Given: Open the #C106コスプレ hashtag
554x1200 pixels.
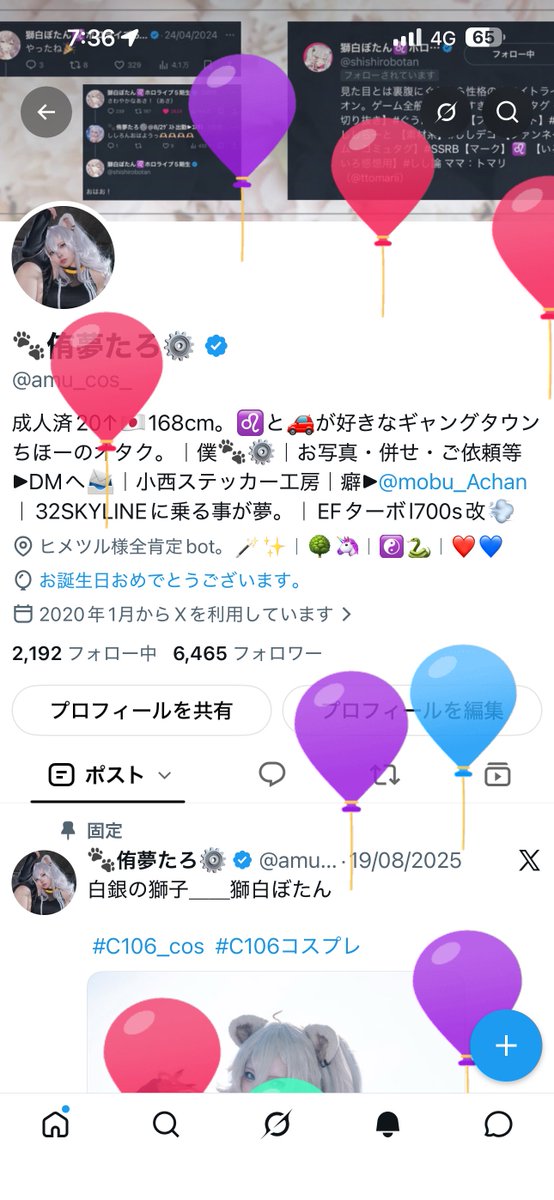Looking at the screenshot, I should tap(288, 946).
